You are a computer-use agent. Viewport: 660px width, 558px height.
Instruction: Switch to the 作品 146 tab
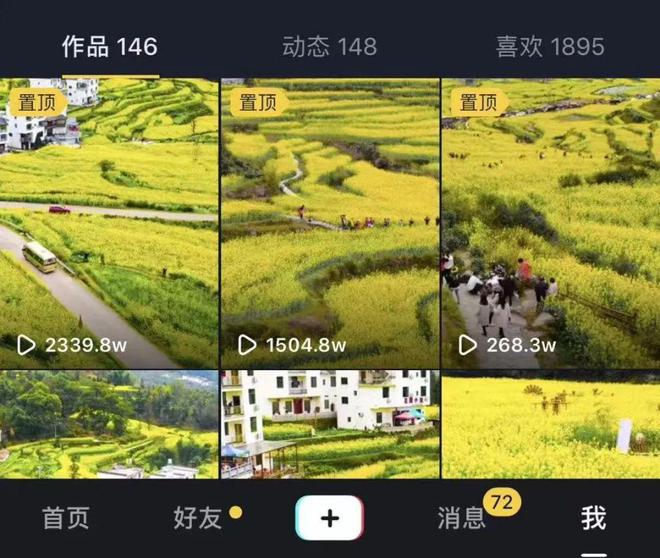click(x=109, y=46)
